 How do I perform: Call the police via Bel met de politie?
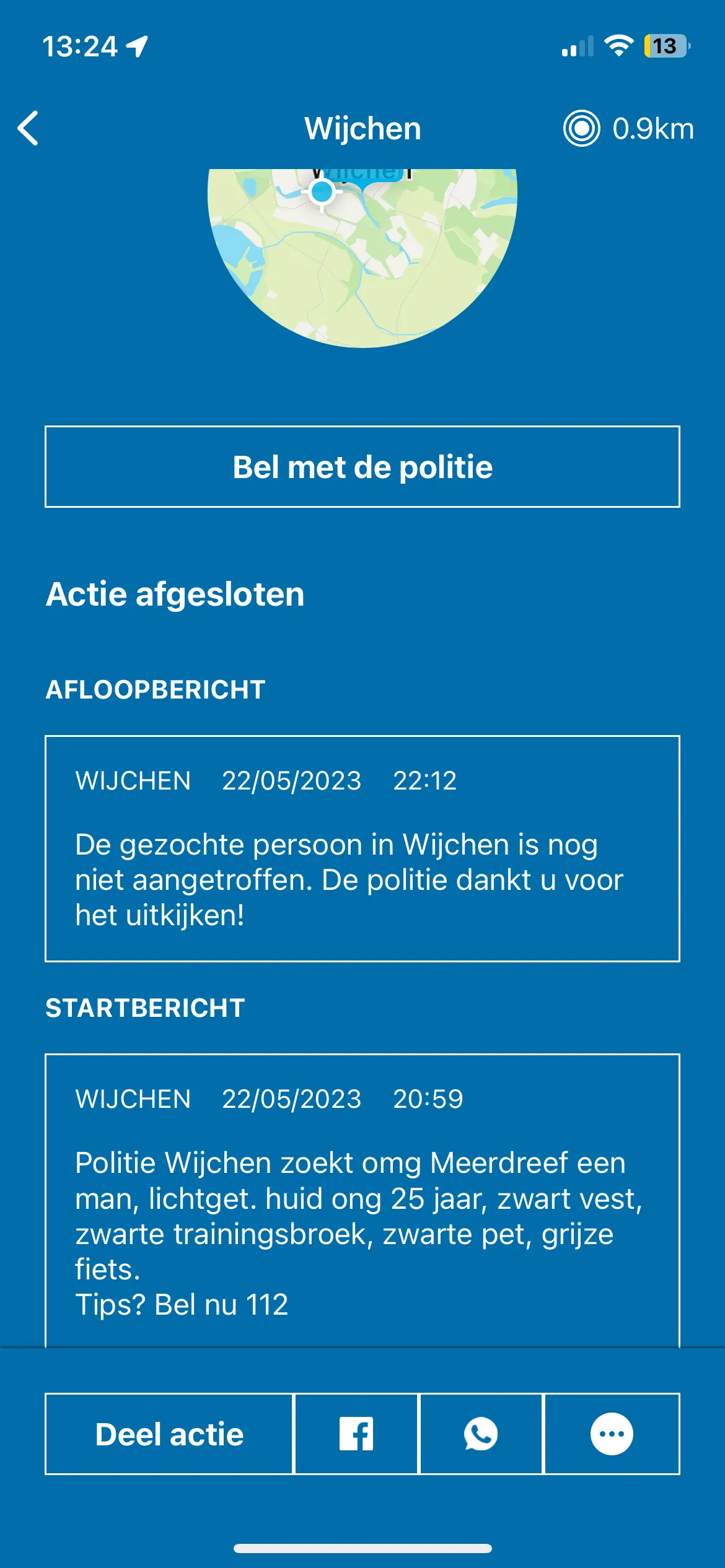tap(362, 467)
